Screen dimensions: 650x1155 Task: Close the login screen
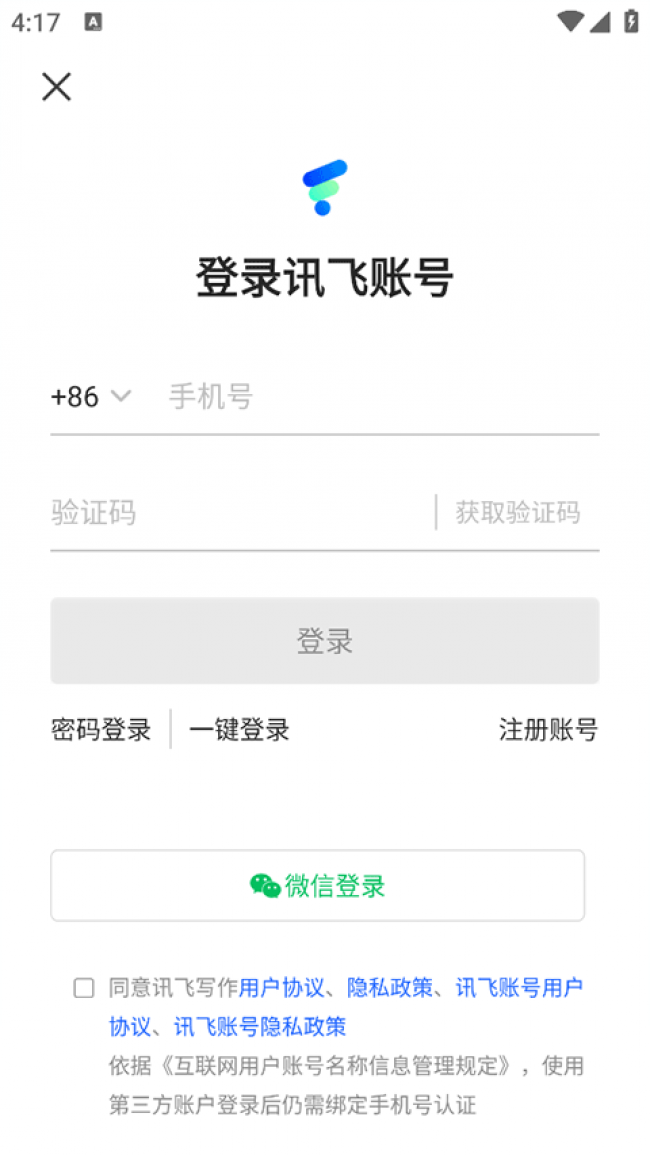tap(56, 87)
